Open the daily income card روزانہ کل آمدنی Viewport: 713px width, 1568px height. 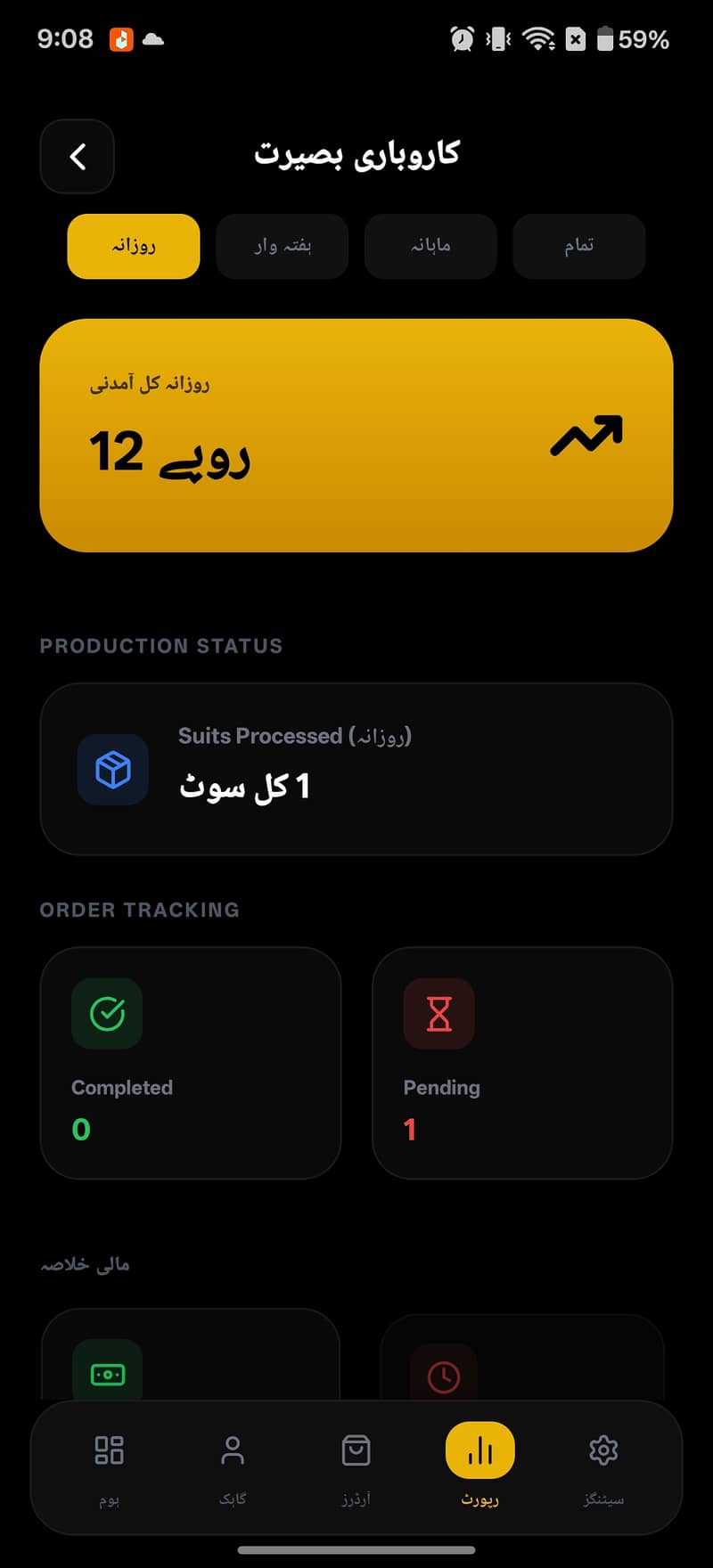(x=356, y=435)
